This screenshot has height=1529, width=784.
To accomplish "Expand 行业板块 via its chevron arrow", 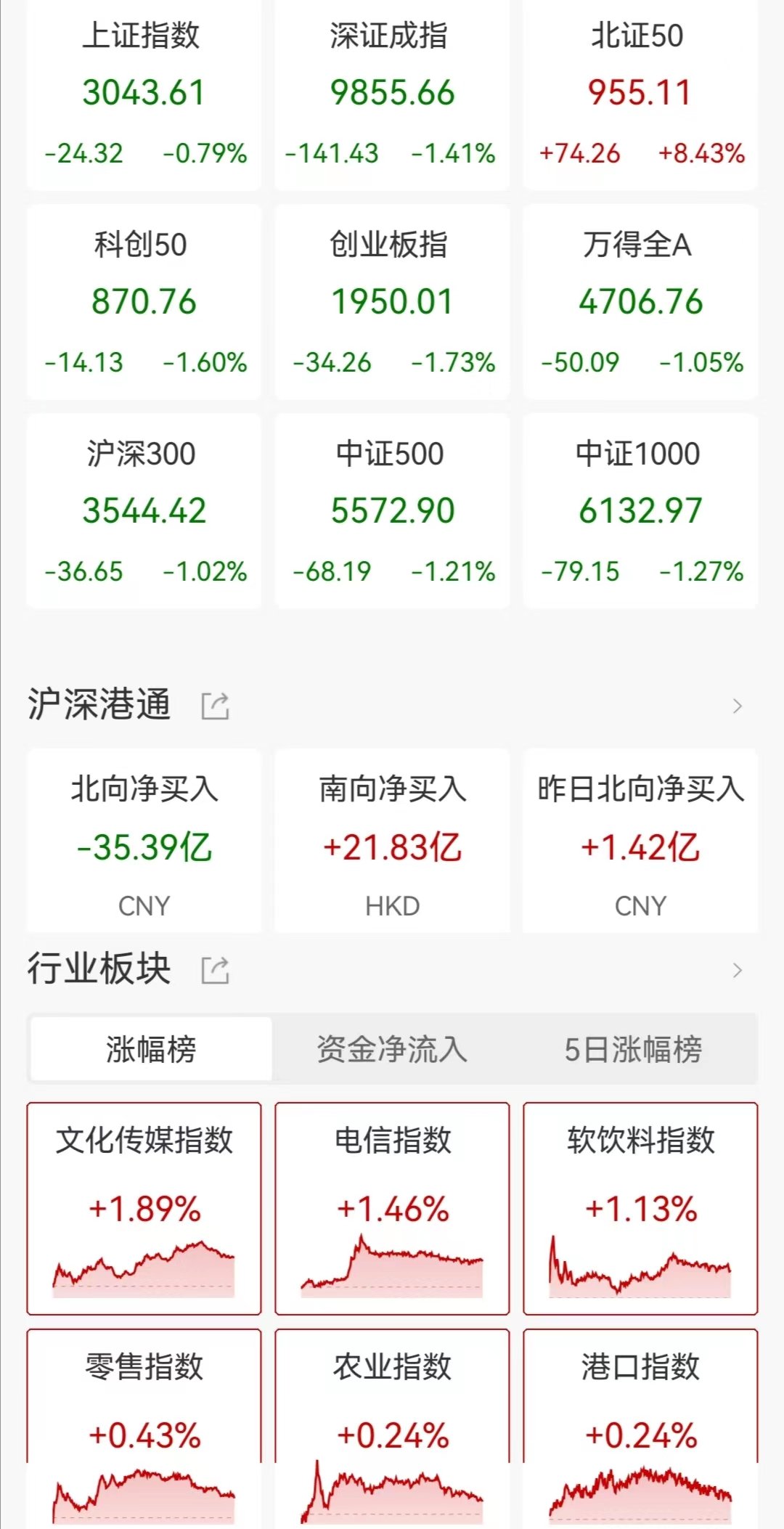I will coord(738,970).
